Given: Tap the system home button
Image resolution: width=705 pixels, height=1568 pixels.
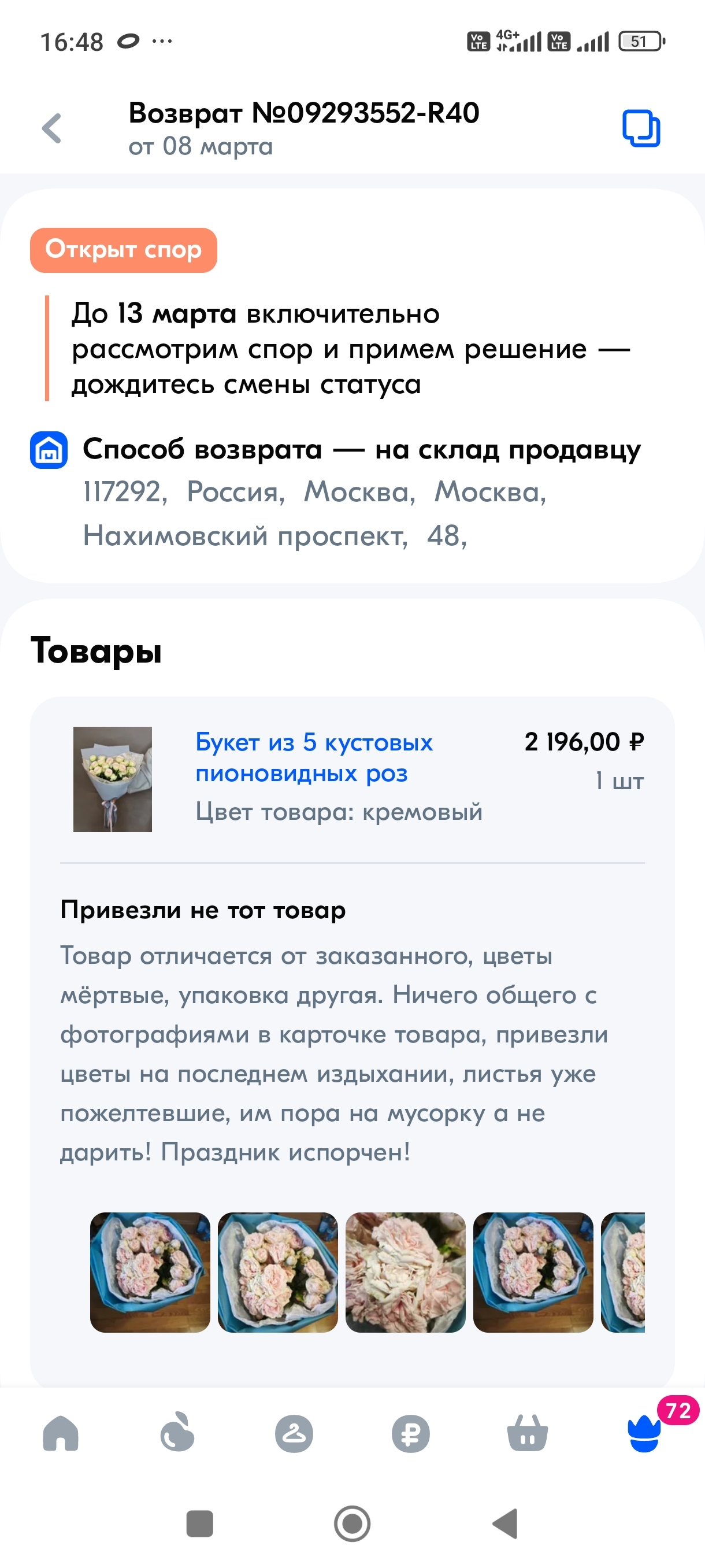Looking at the screenshot, I should click(x=352, y=1523).
